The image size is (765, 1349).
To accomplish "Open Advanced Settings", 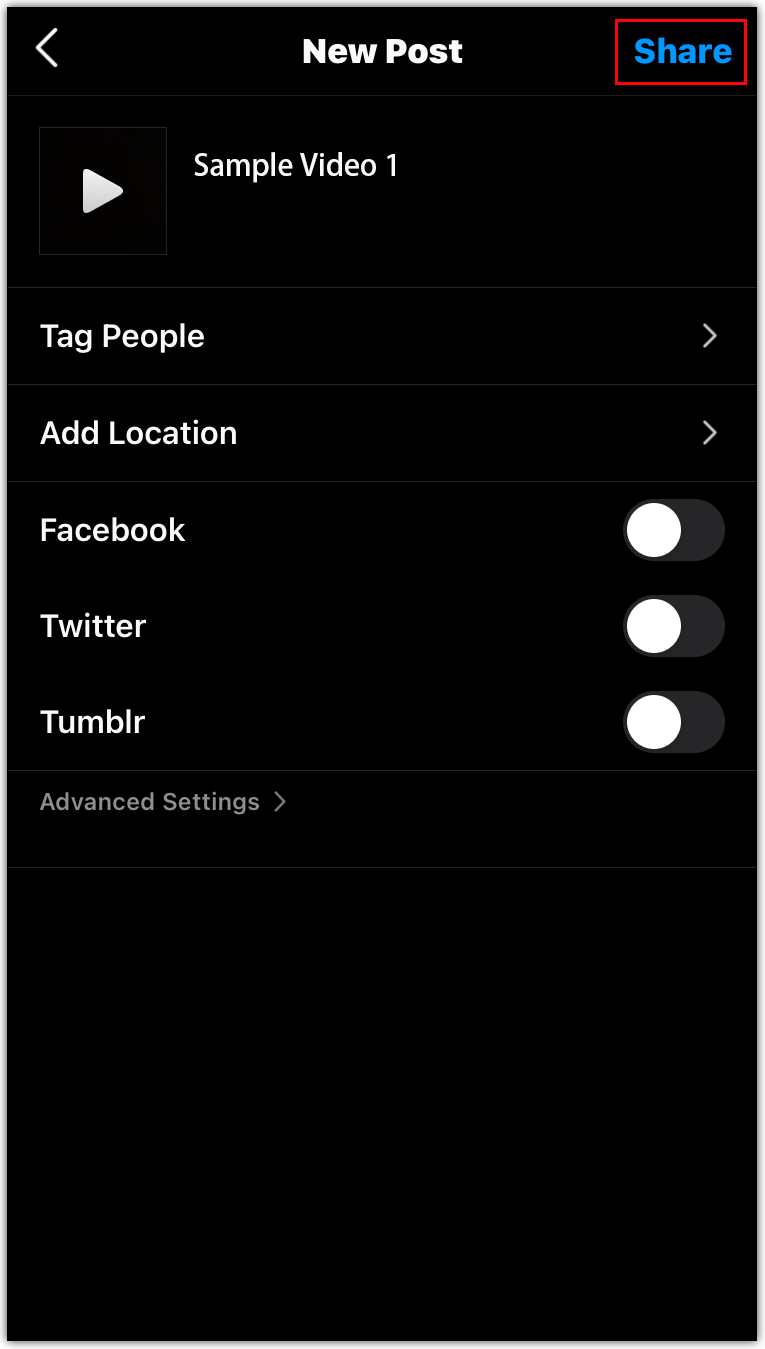I will pyautogui.click(x=163, y=802).
